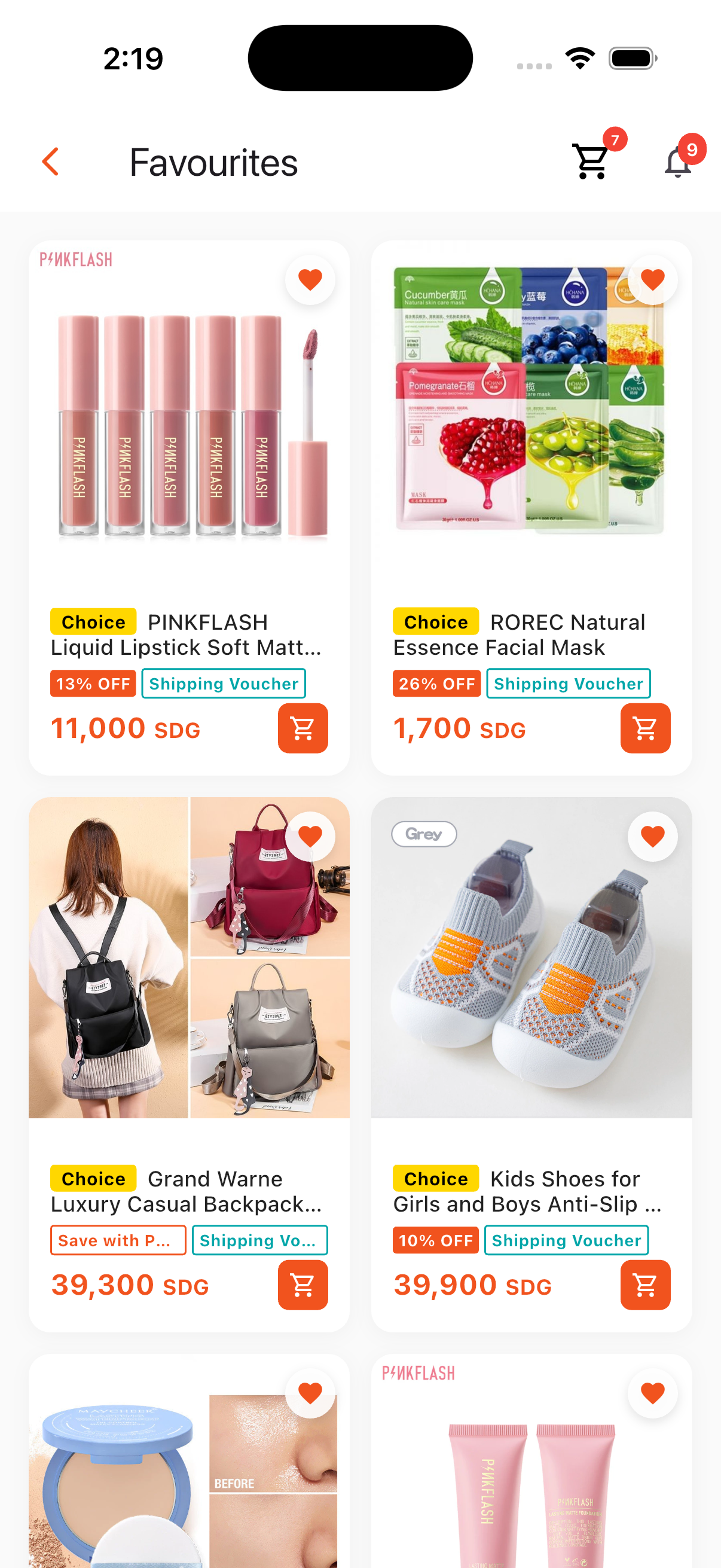Add PINKFLASH Liquid Lipstick to cart
This screenshot has width=721, height=1568.
coord(303,728)
